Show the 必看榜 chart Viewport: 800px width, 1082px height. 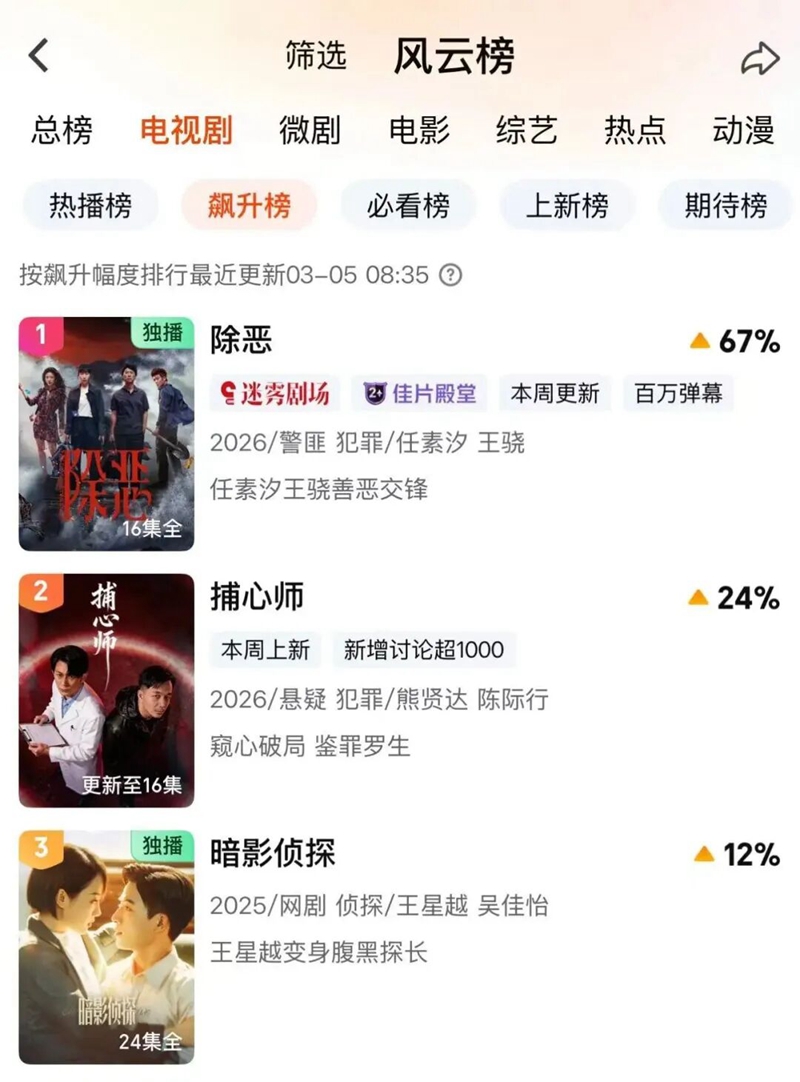(x=408, y=206)
